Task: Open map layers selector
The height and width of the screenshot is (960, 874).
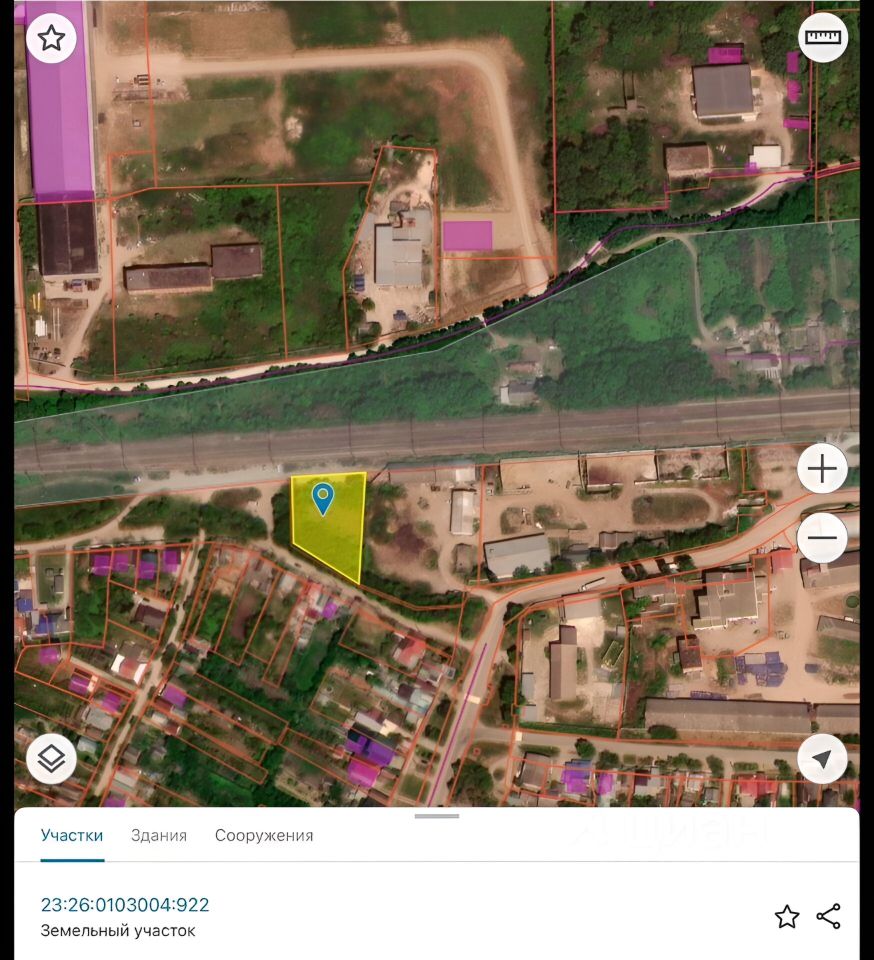Action: pos(51,759)
